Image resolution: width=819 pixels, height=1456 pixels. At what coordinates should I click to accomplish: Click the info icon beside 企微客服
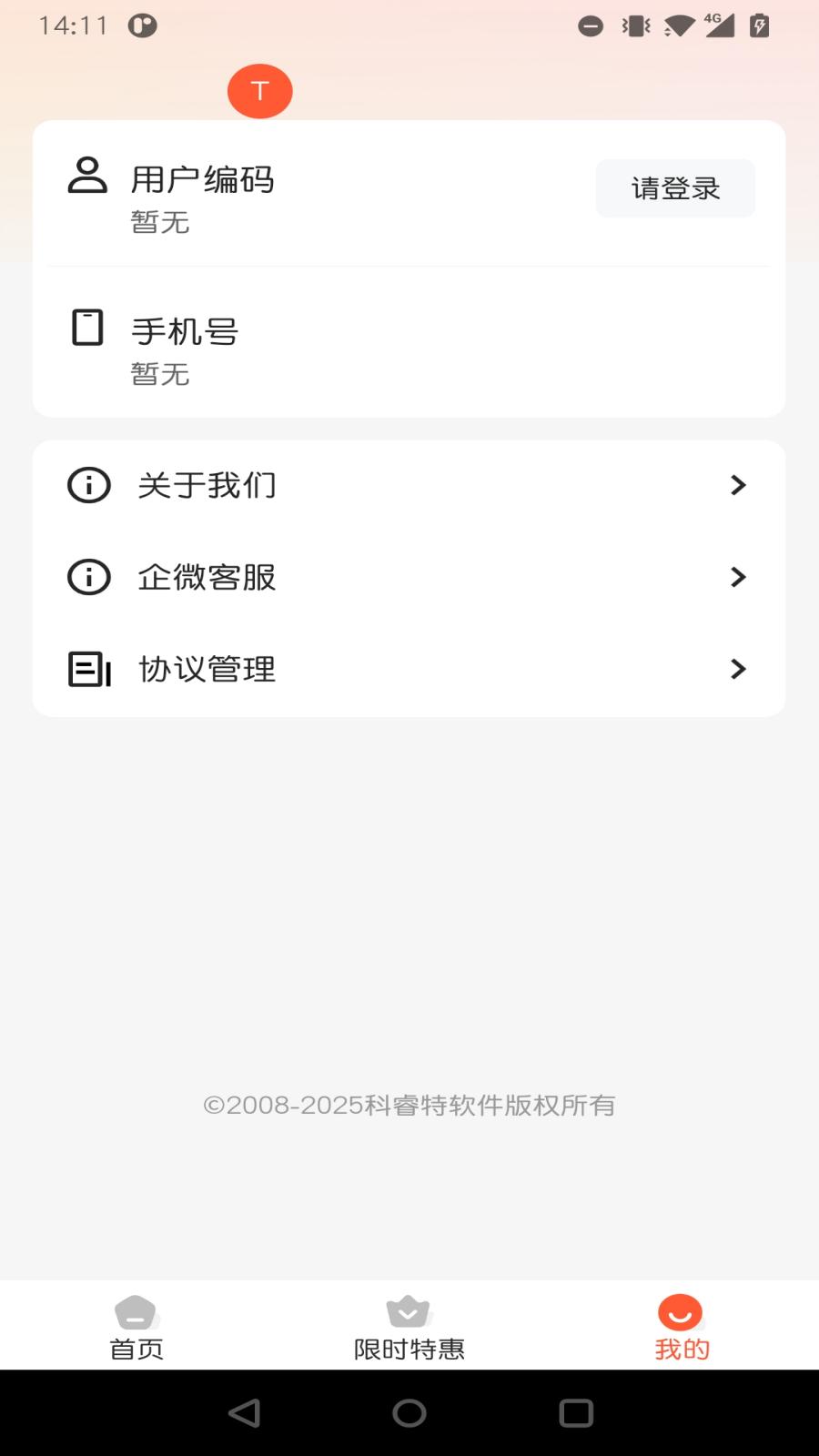point(87,577)
